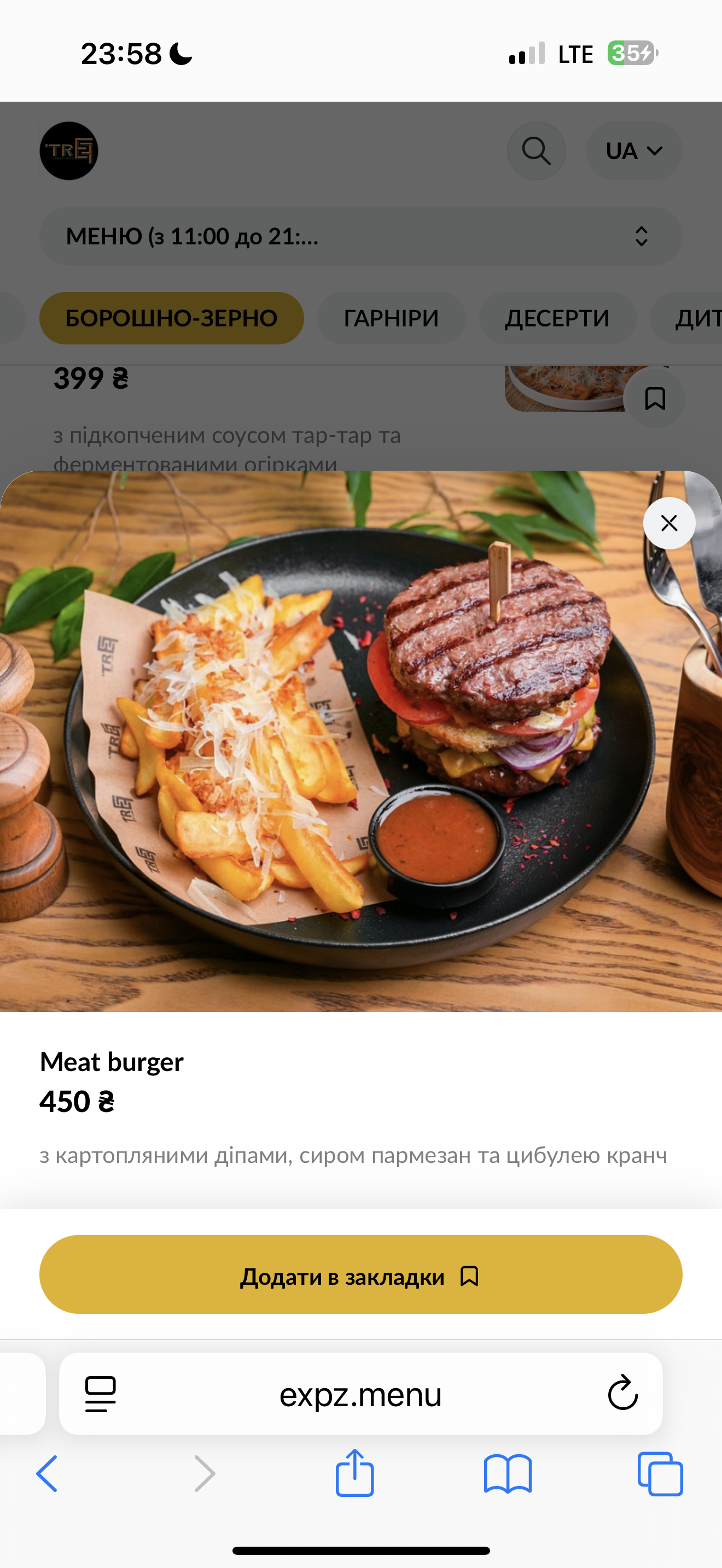Tap the expz.menu address field
The height and width of the screenshot is (1568, 722).
click(x=361, y=1394)
